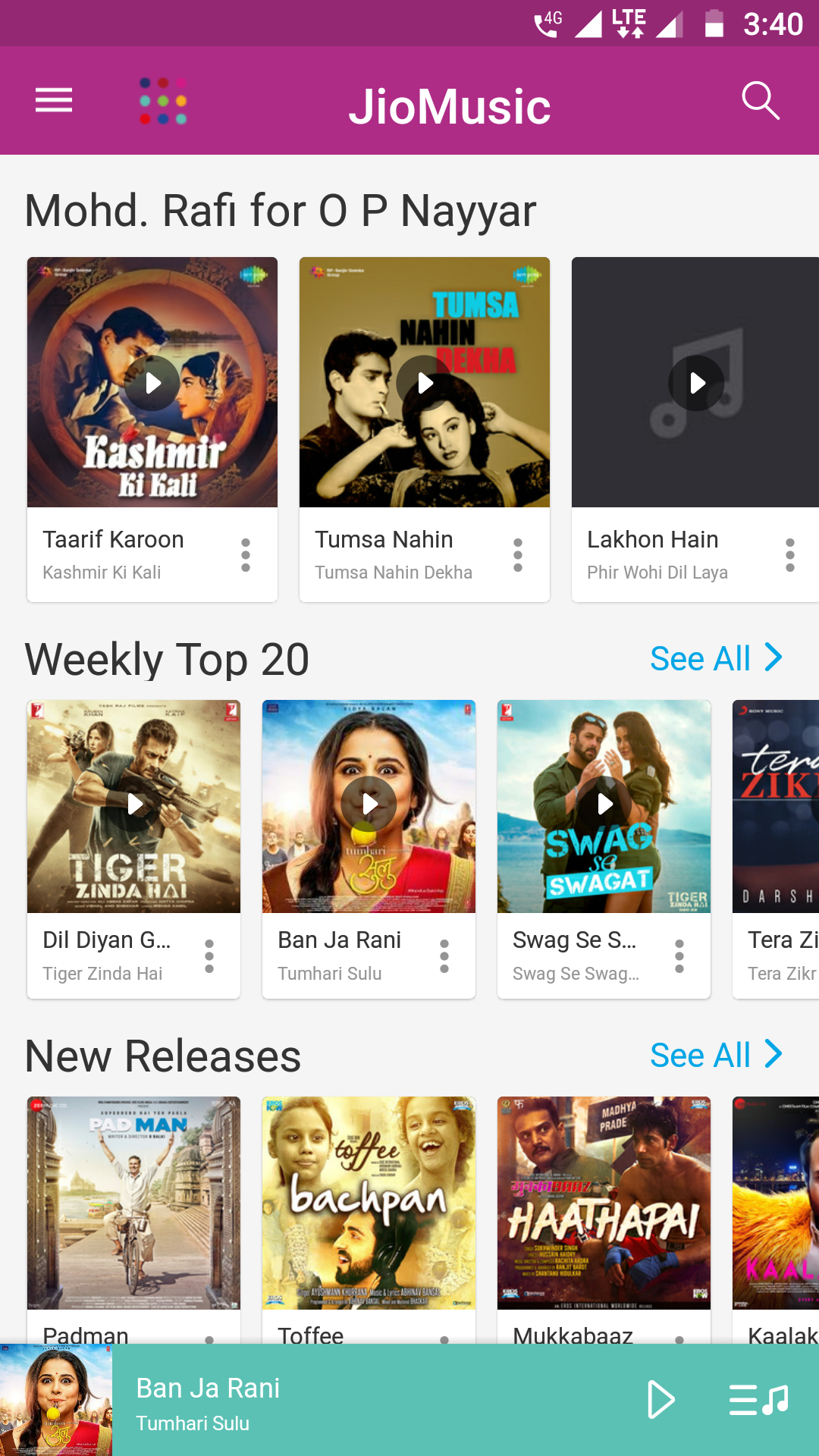Open options for Dil Diyan G...
Image resolution: width=819 pixels, height=1456 pixels.
pos(209,956)
